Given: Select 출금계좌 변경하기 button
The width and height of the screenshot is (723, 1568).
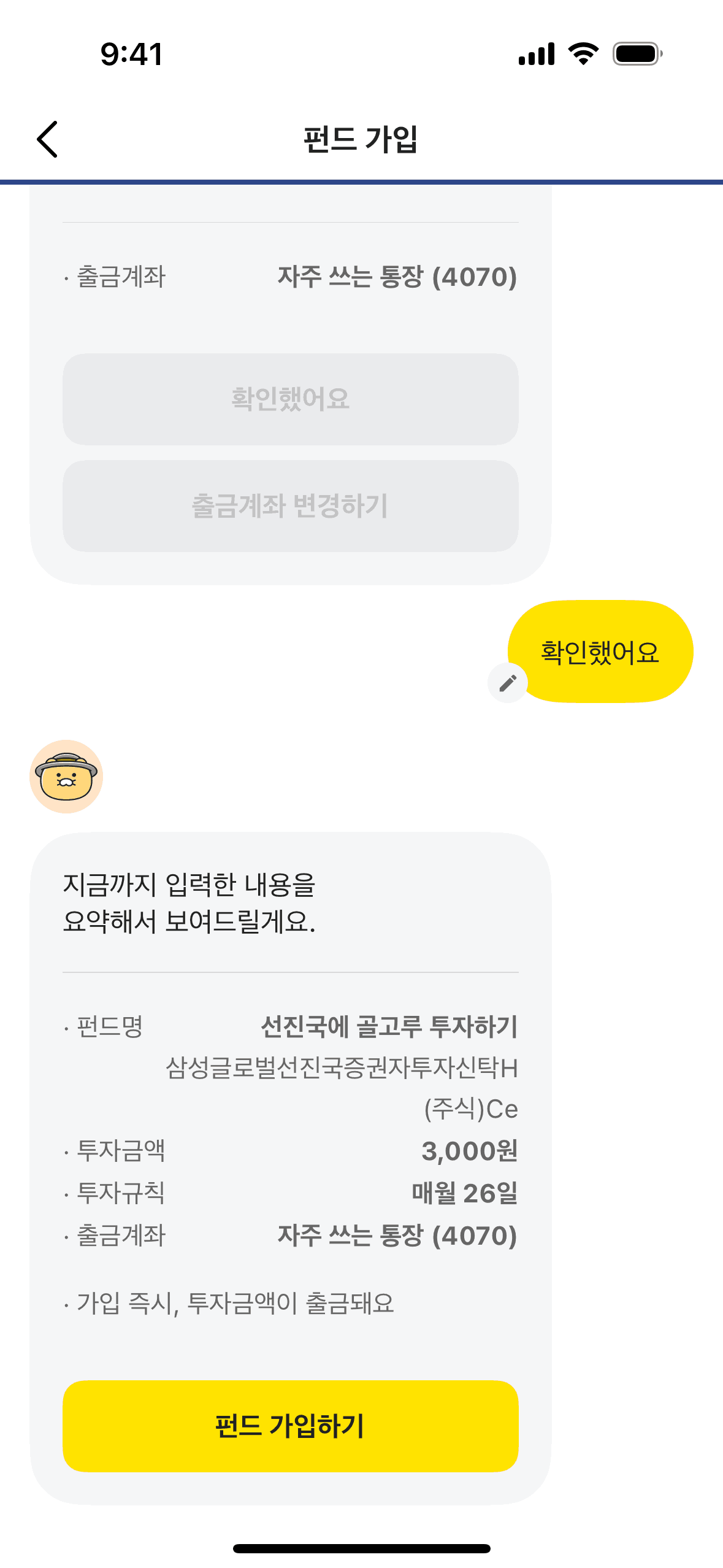Looking at the screenshot, I should click(x=290, y=506).
